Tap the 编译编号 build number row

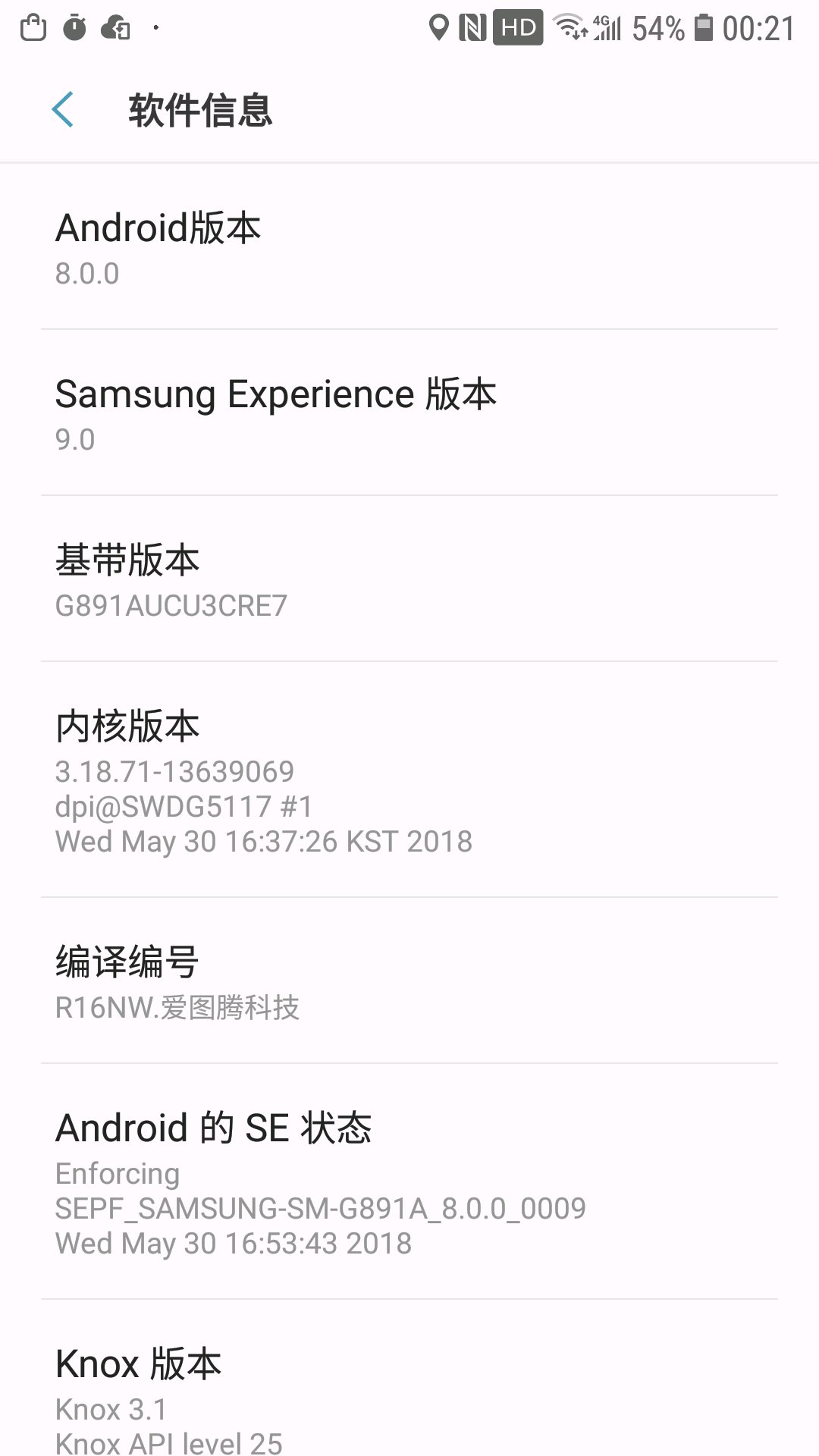(x=409, y=982)
